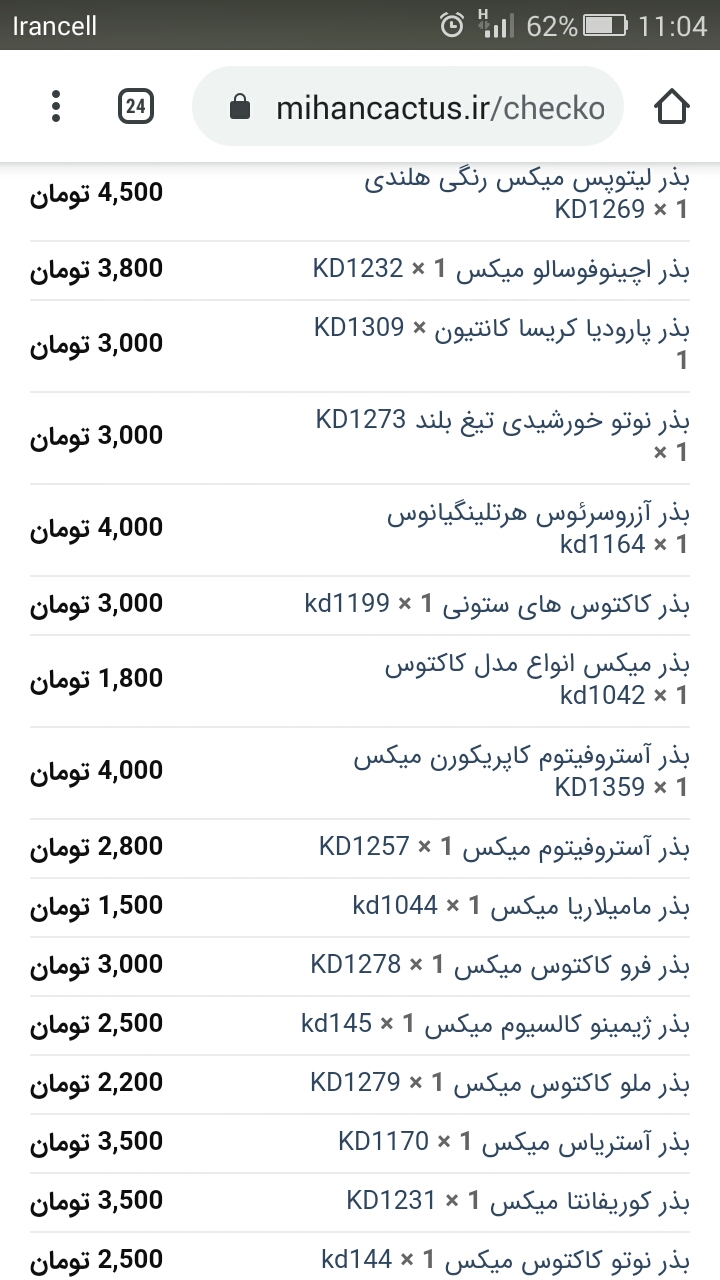Go to the browser home page
This screenshot has width=720, height=1280.
coord(672,106)
